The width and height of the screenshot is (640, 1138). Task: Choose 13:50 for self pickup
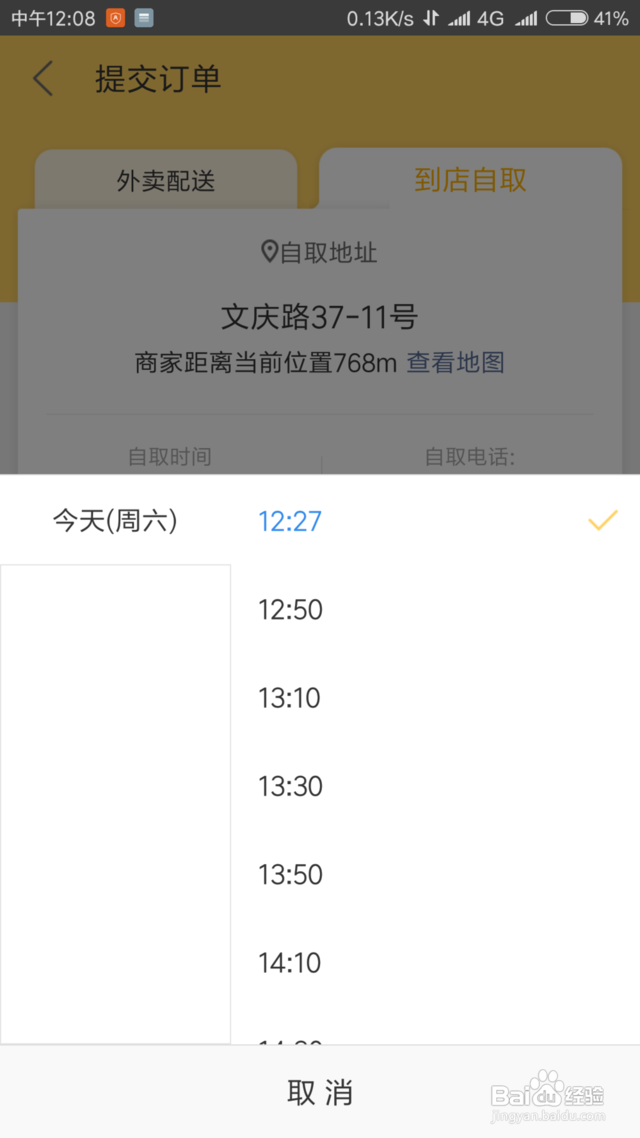[435, 875]
